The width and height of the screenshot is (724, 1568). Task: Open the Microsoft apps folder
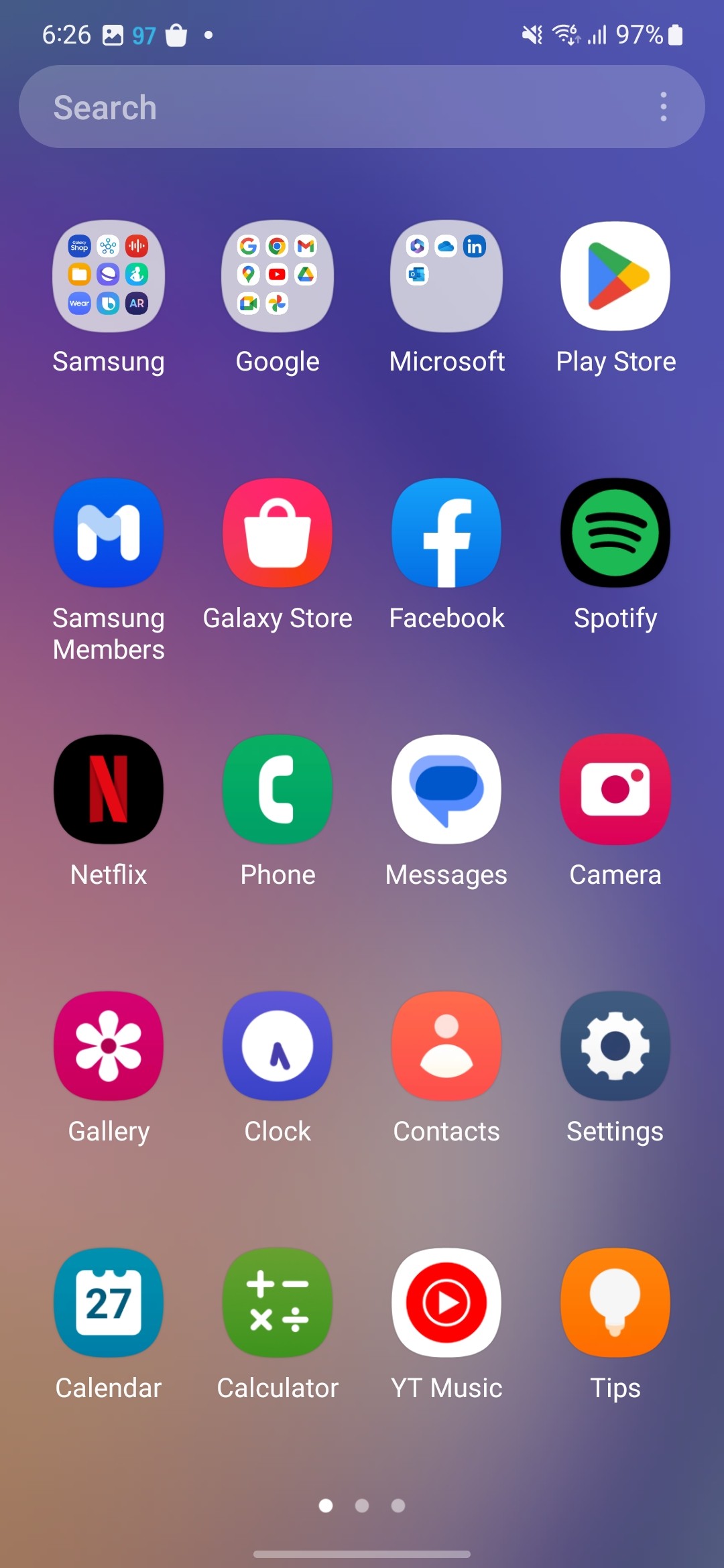pyautogui.click(x=446, y=276)
